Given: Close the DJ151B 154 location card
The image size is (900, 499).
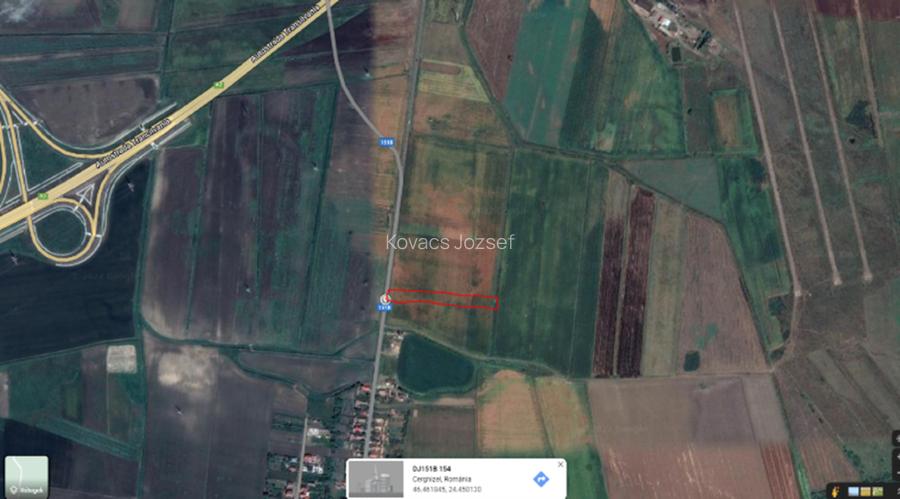Looking at the screenshot, I should [560, 464].
